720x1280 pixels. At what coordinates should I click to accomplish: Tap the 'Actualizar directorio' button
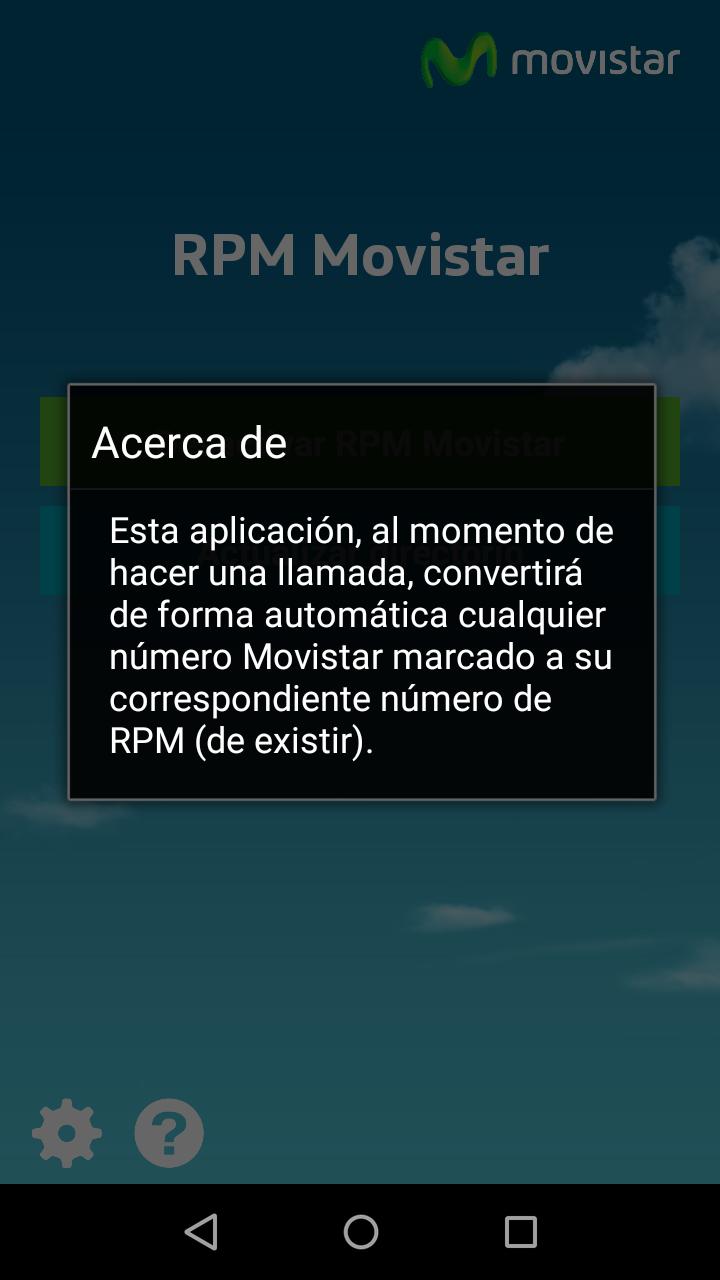(360, 549)
